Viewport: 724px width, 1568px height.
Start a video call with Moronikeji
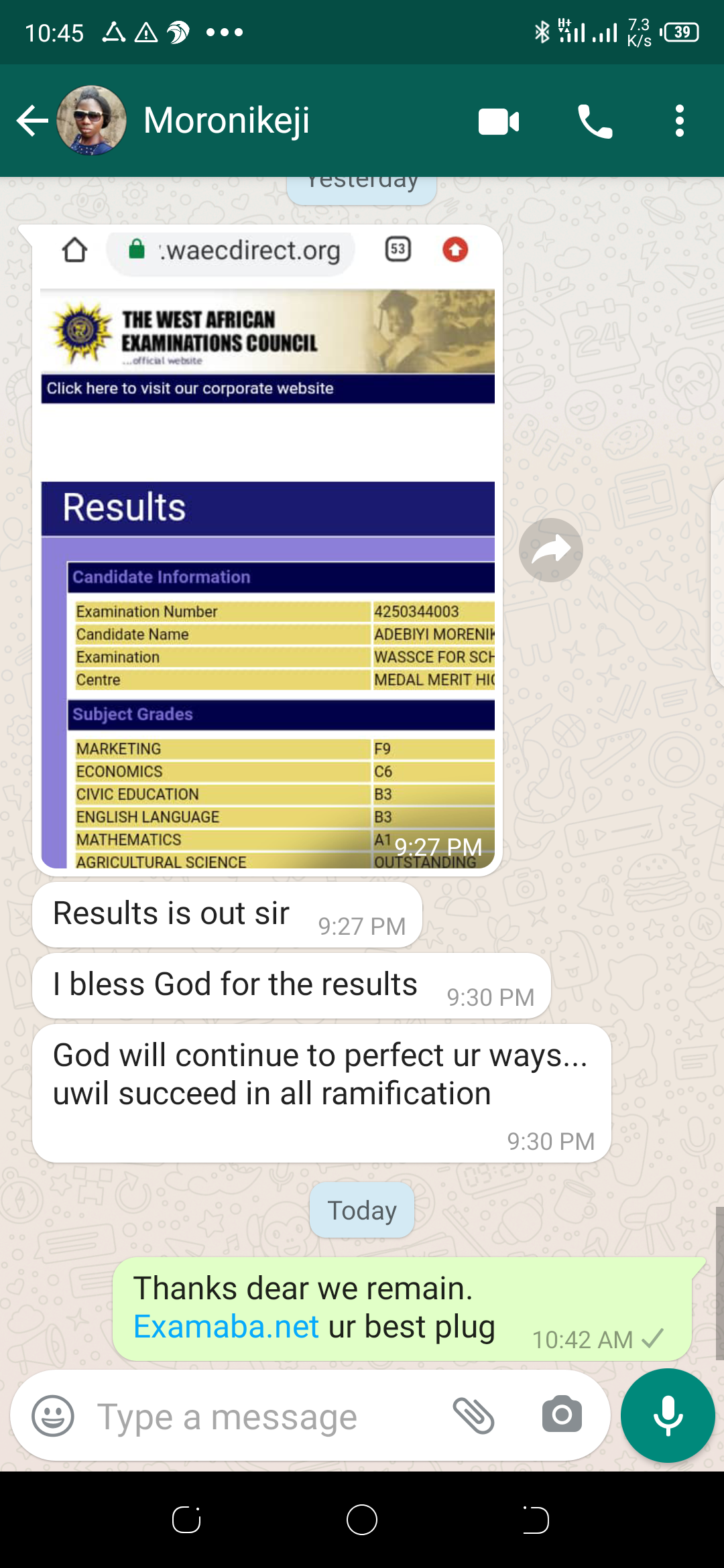(x=498, y=122)
